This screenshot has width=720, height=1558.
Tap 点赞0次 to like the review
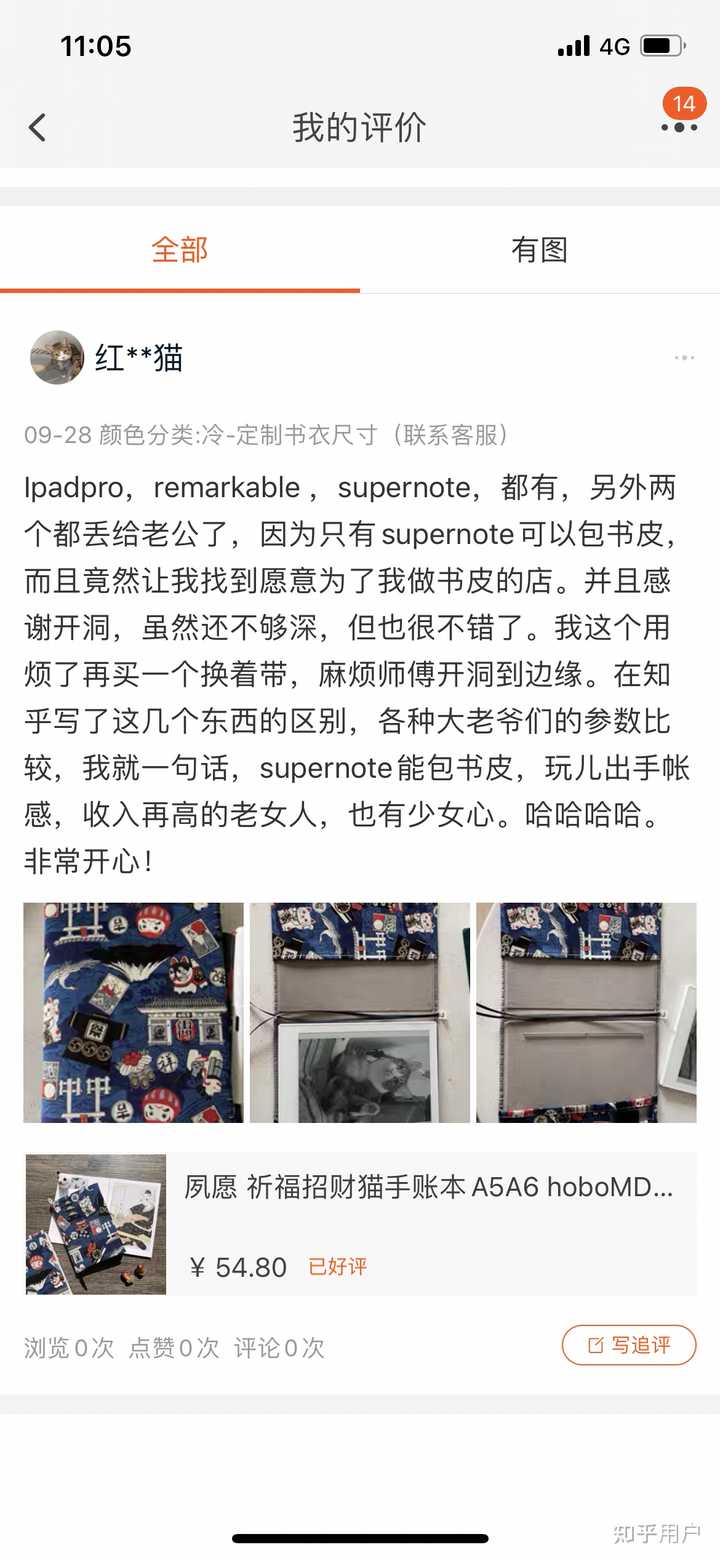coord(176,1347)
